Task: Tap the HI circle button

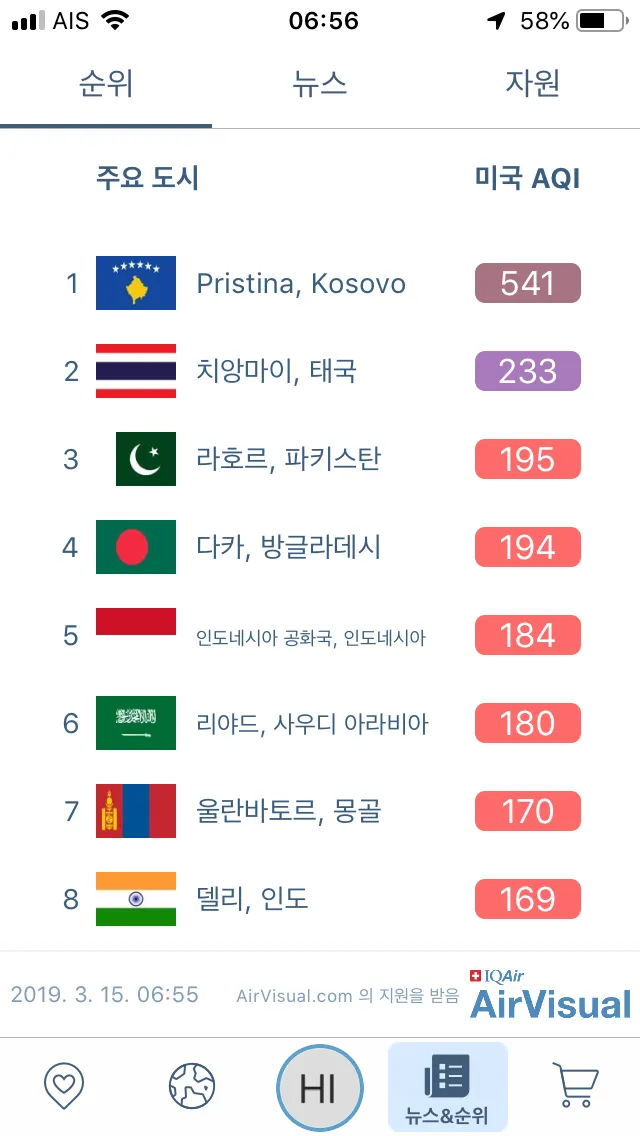Action: [319, 1087]
